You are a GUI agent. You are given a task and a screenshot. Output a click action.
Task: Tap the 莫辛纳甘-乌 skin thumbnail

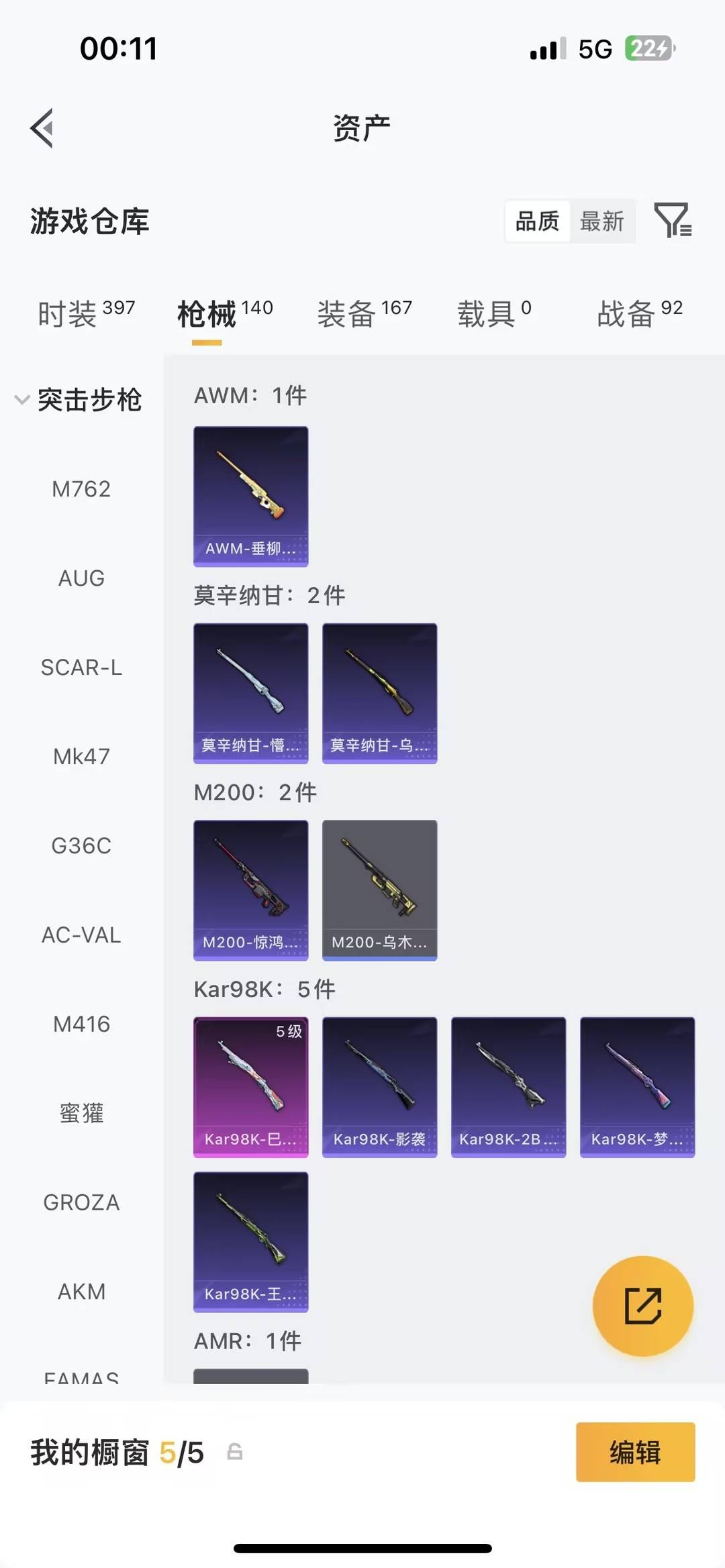point(379,694)
